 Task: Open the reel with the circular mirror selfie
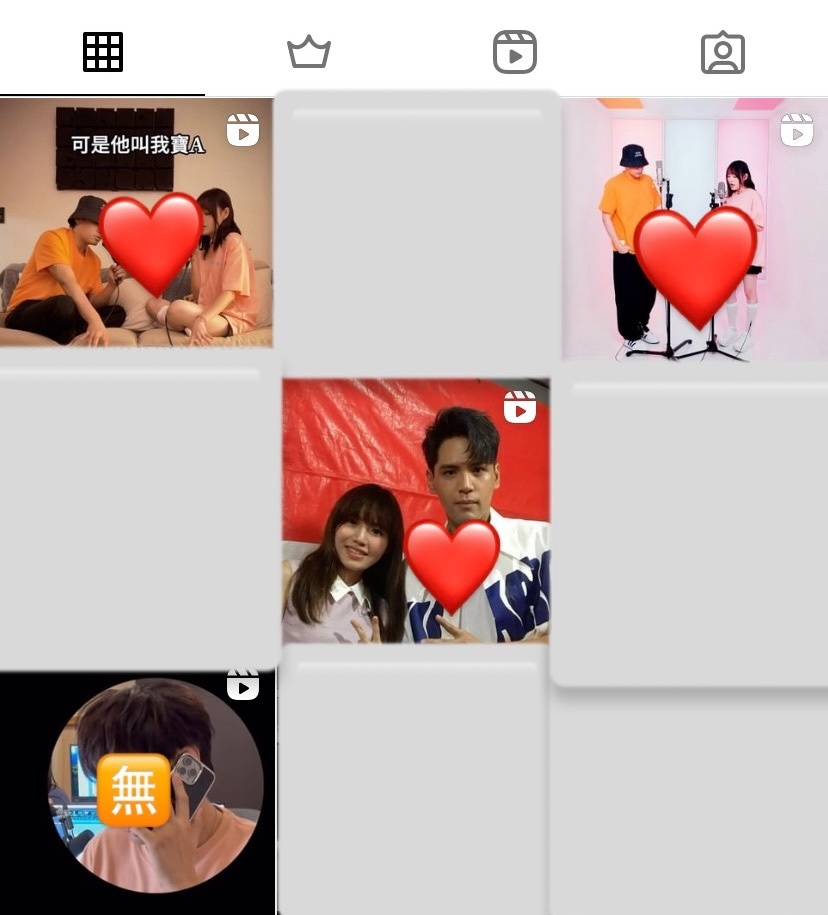pos(137,792)
